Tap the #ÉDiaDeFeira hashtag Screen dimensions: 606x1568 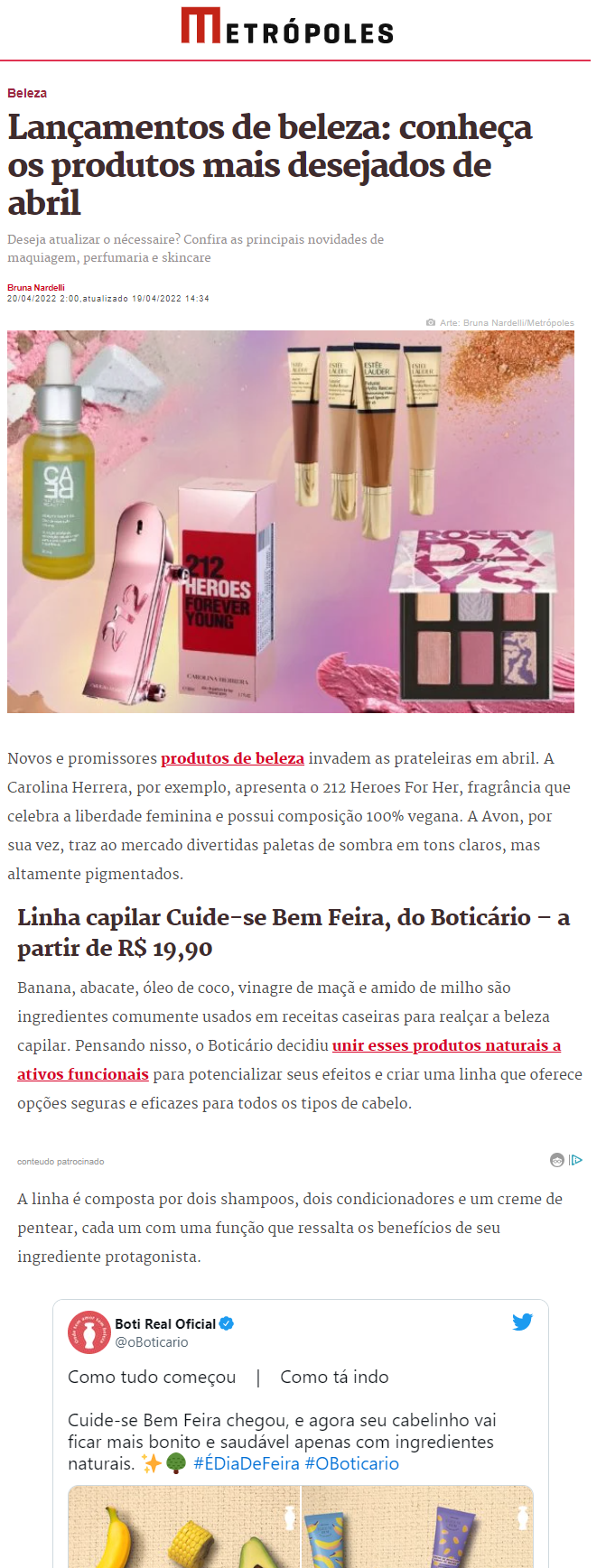pos(246,1463)
